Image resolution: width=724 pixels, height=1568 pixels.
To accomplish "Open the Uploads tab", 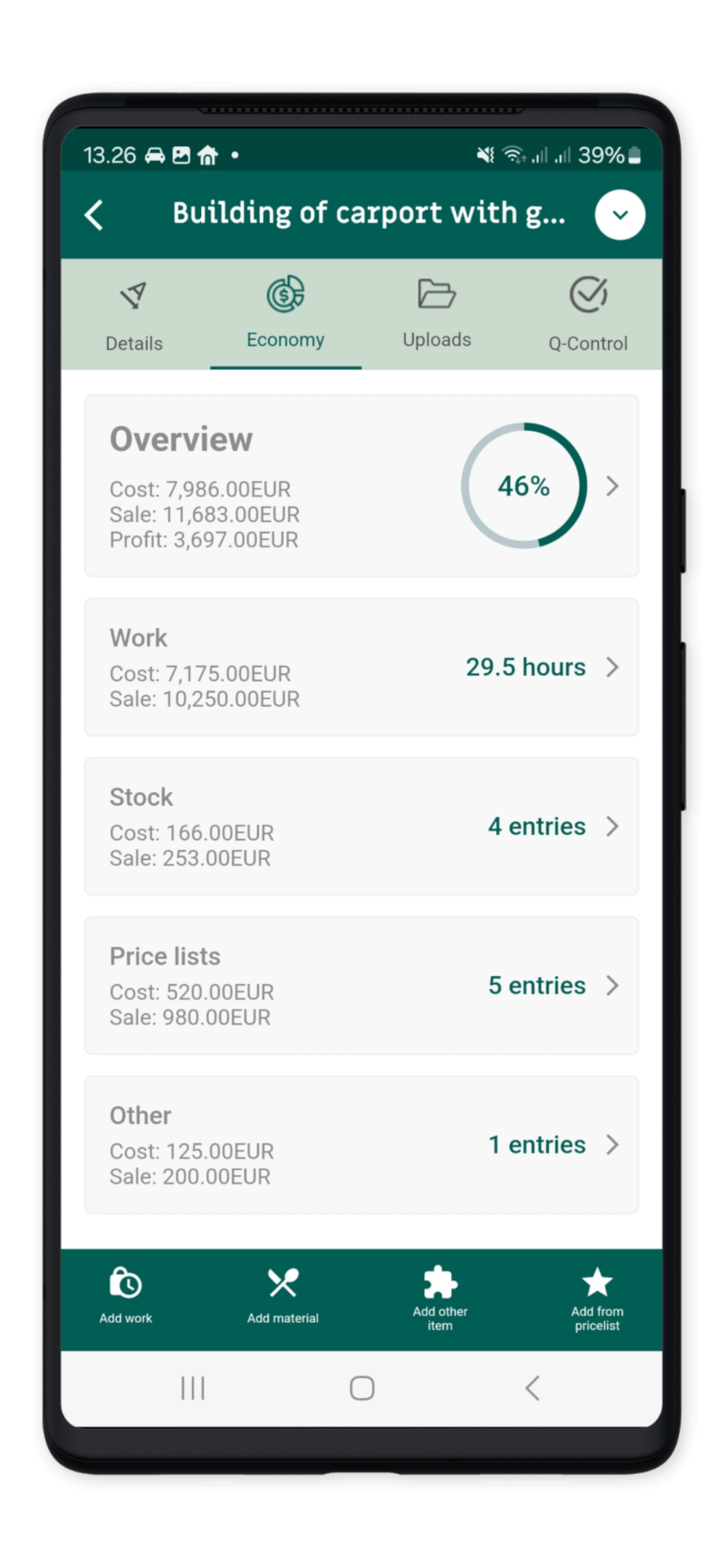I will pos(436,314).
